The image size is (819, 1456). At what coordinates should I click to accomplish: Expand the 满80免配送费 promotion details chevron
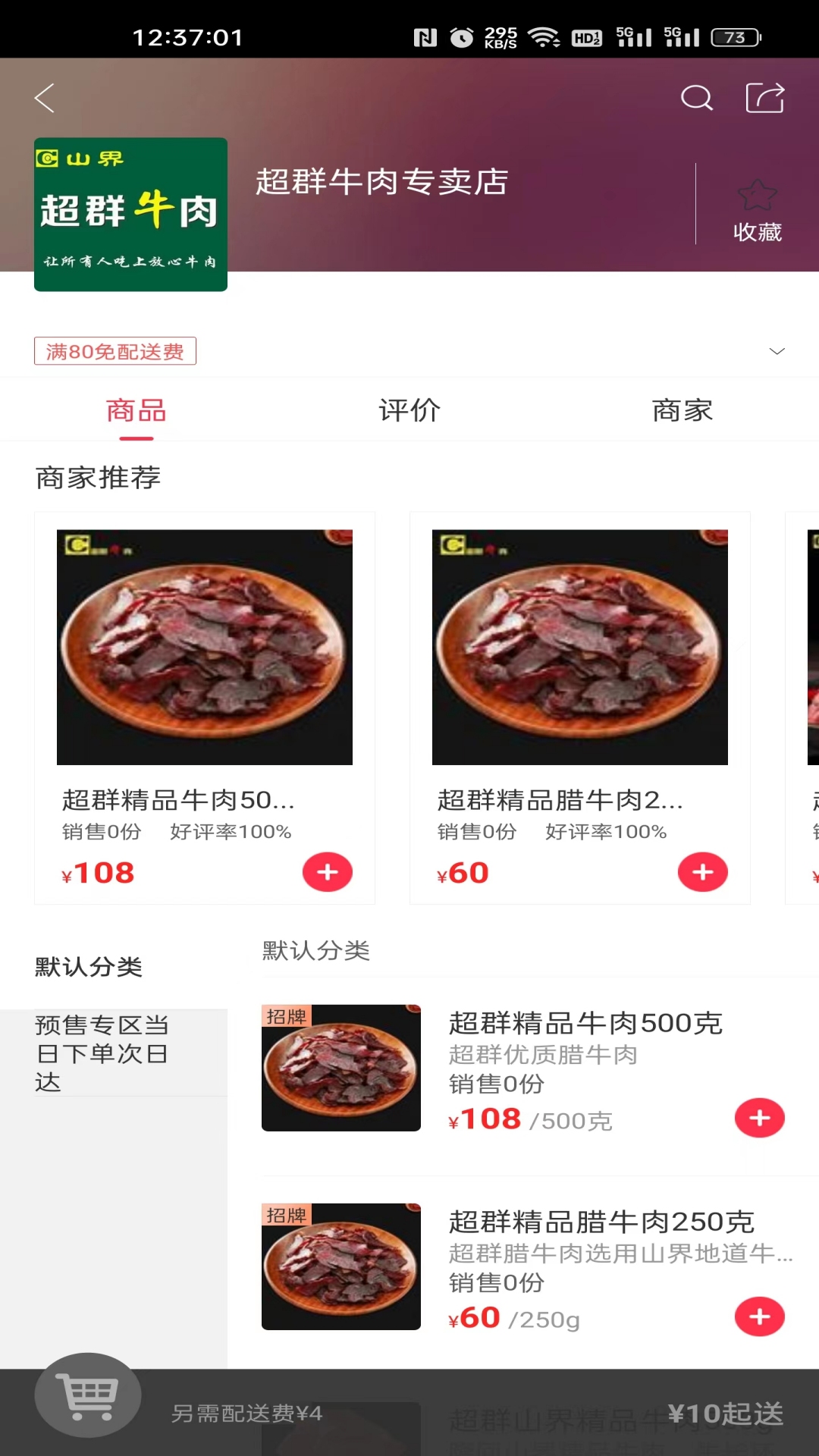point(776,351)
